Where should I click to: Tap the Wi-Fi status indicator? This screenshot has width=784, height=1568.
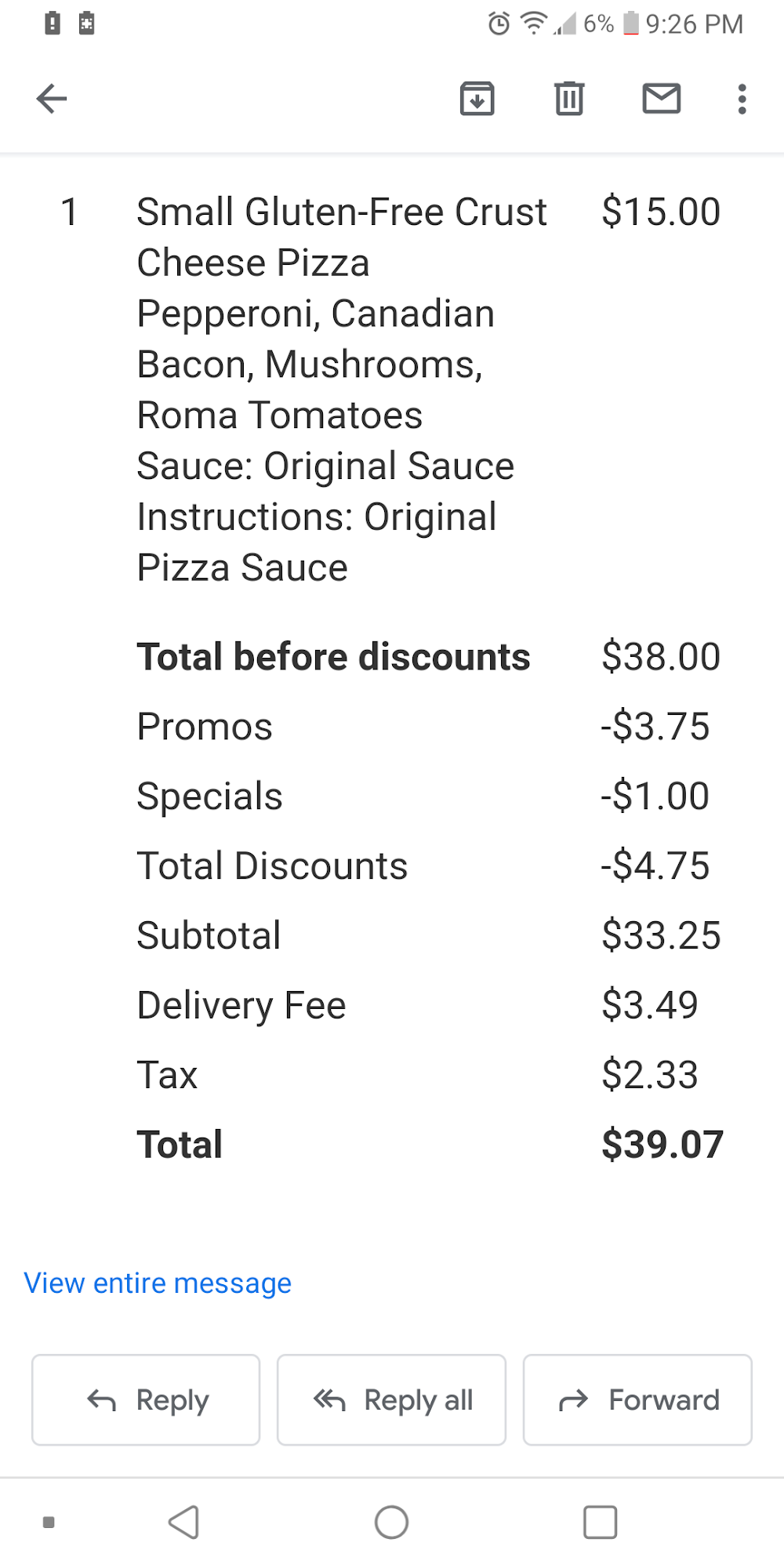pyautogui.click(x=533, y=24)
